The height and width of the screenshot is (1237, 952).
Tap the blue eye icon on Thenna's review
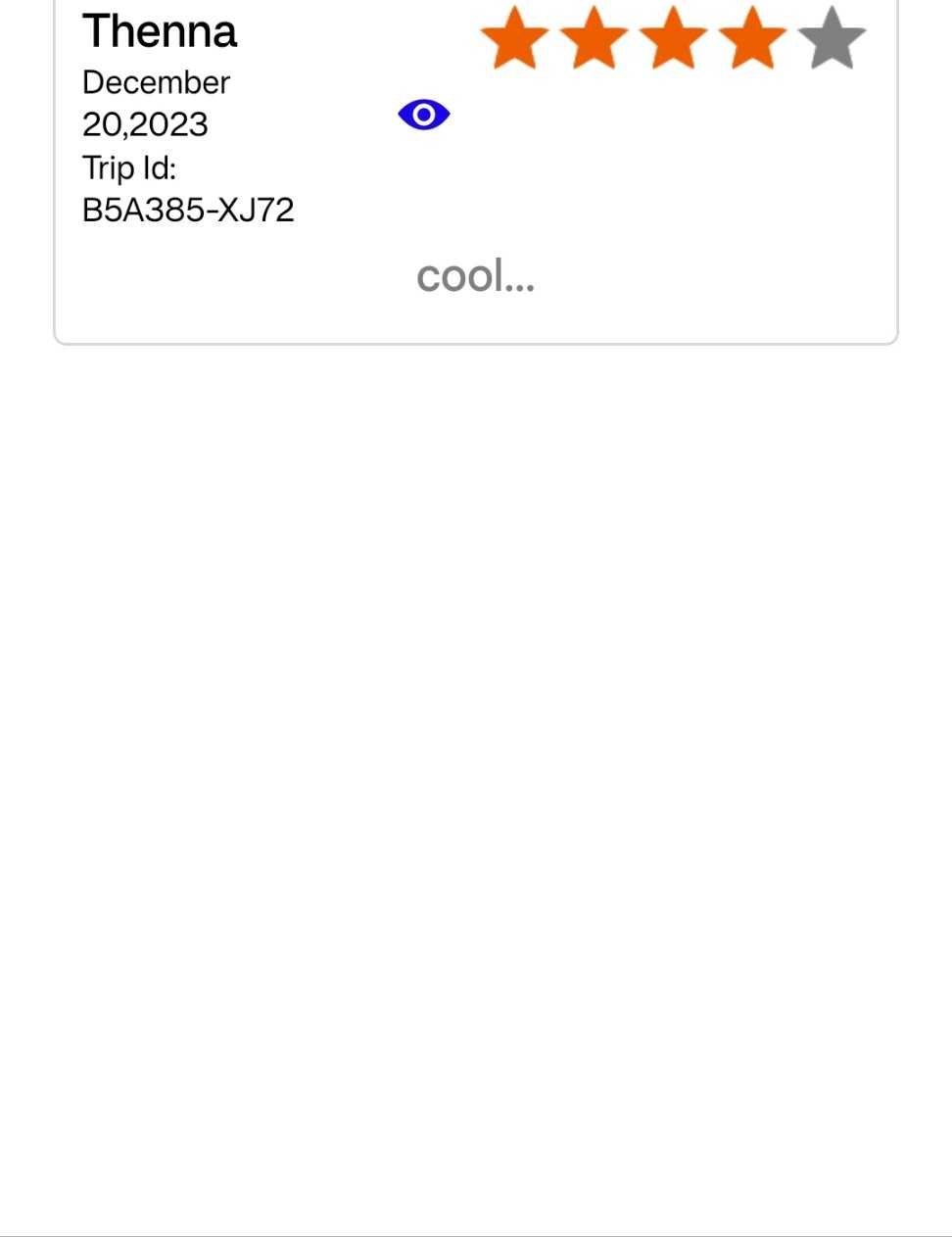coord(423,116)
